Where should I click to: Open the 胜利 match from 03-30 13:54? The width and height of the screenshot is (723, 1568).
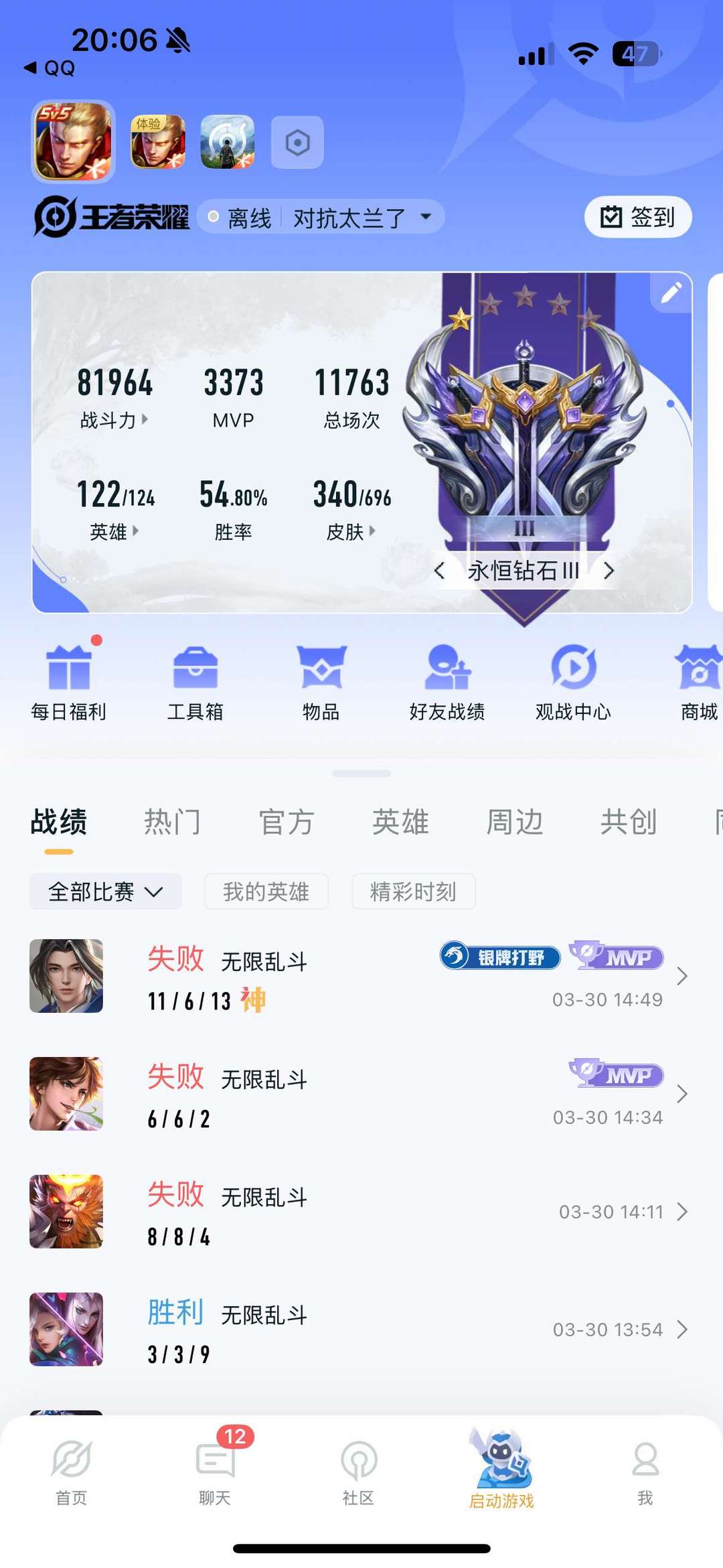click(x=360, y=1330)
